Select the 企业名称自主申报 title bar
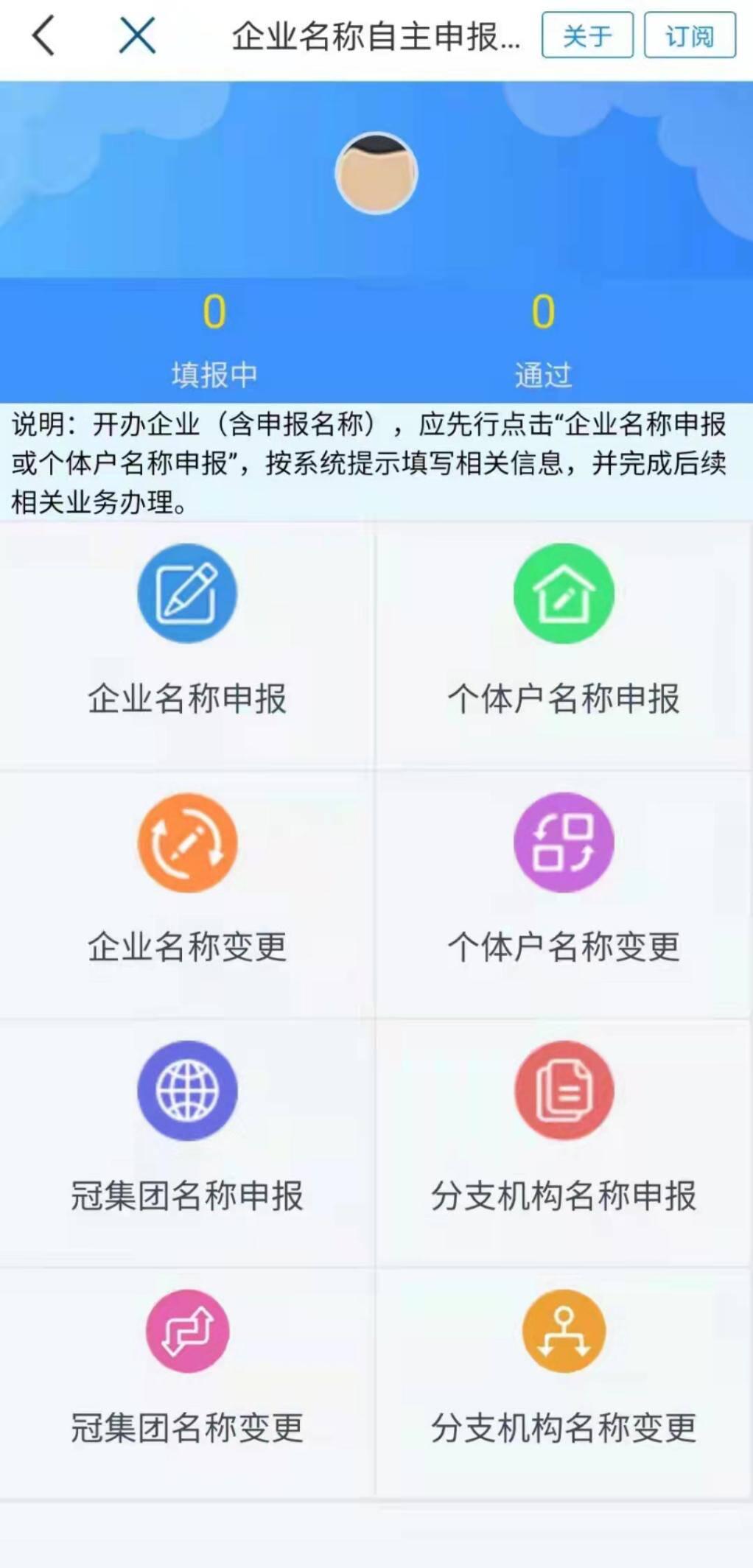Screen dimensions: 753x1568 point(376,36)
